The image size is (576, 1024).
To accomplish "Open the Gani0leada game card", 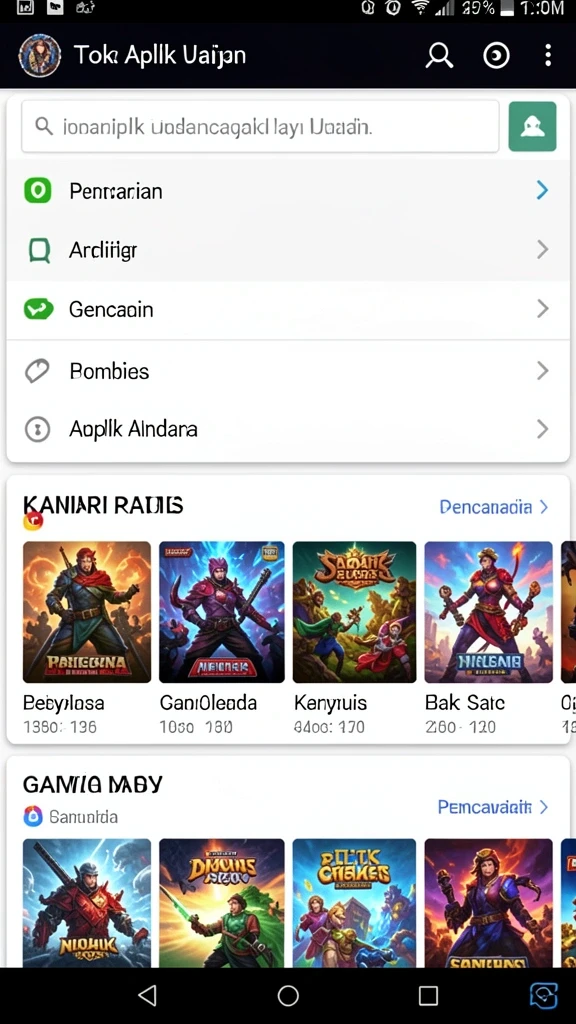I will pyautogui.click(x=221, y=637).
